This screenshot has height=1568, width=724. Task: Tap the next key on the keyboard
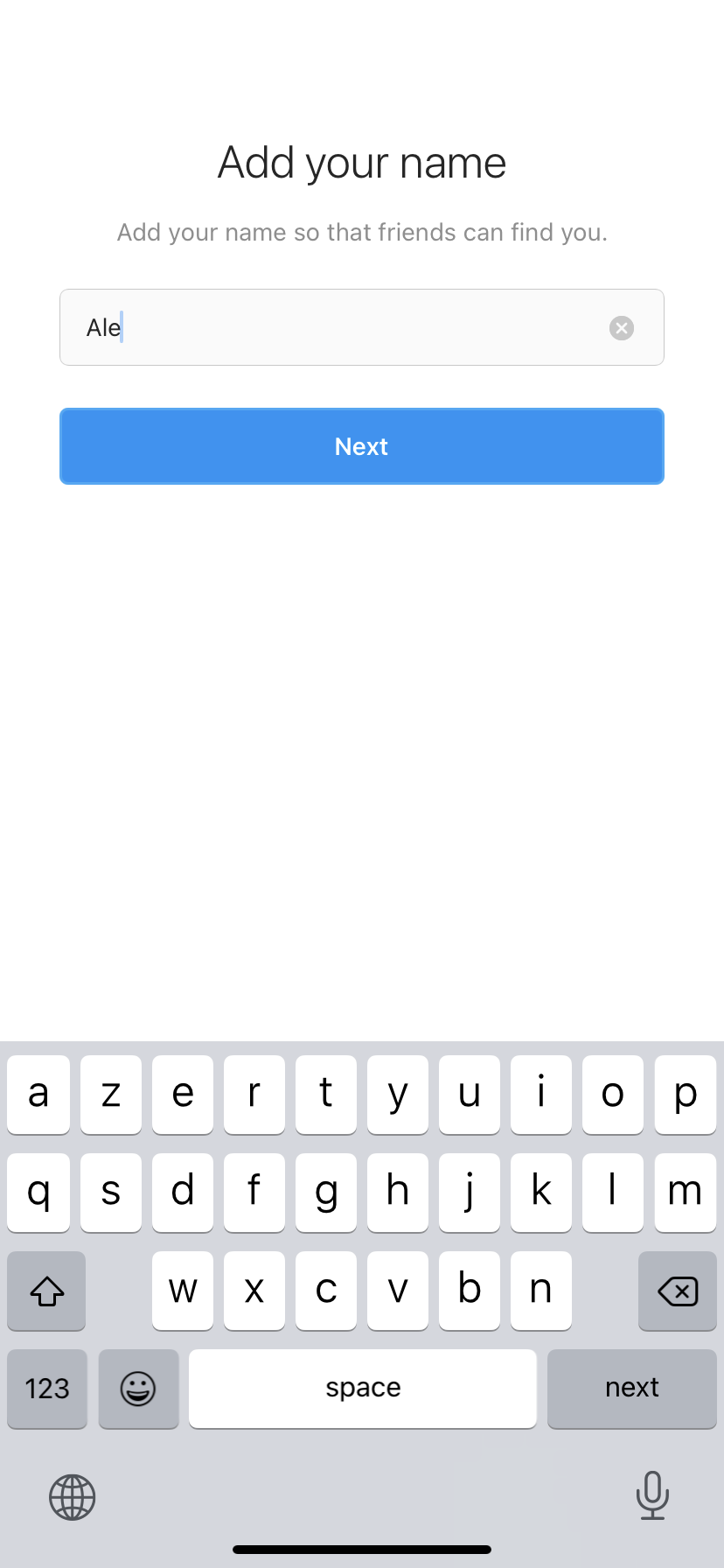coord(631,1389)
